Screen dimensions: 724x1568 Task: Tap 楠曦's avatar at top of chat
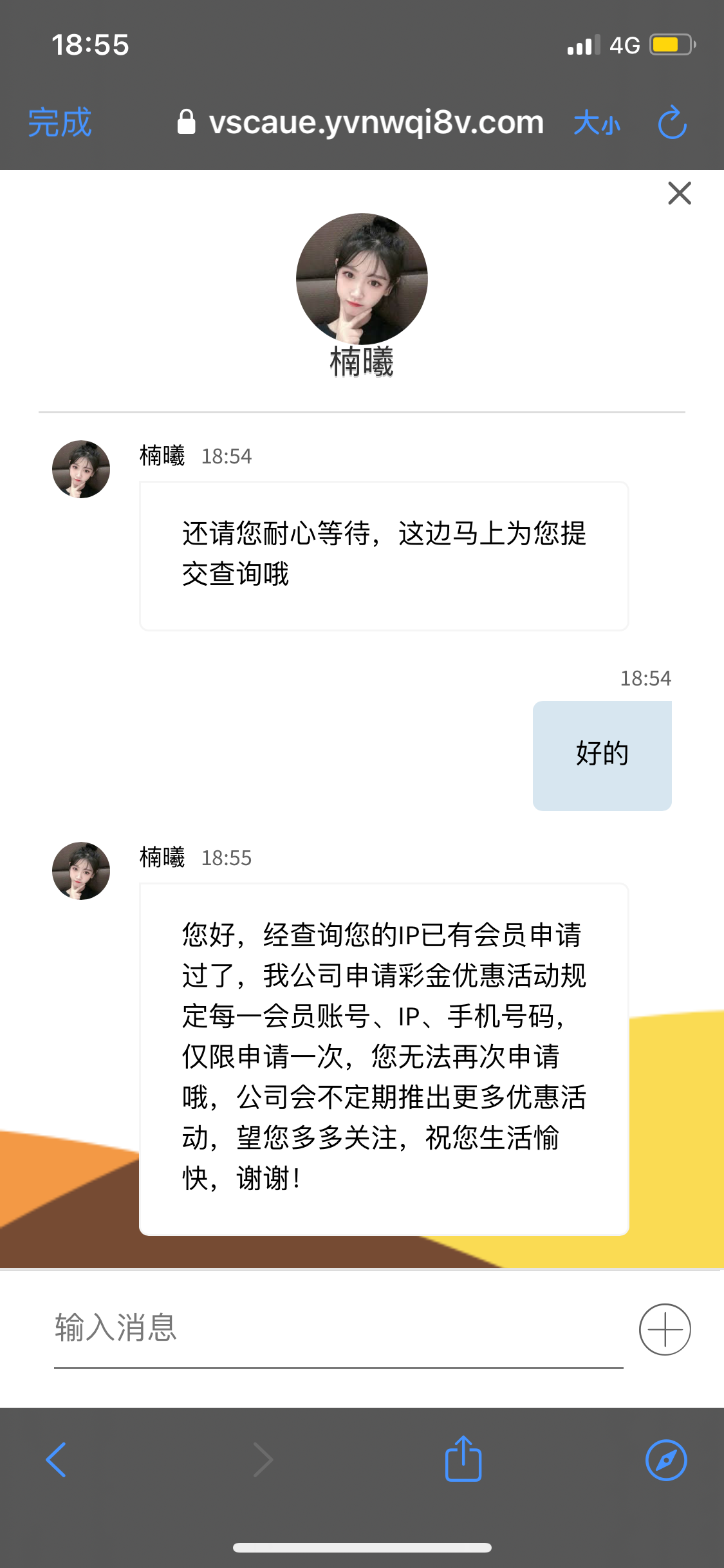pyautogui.click(x=362, y=277)
